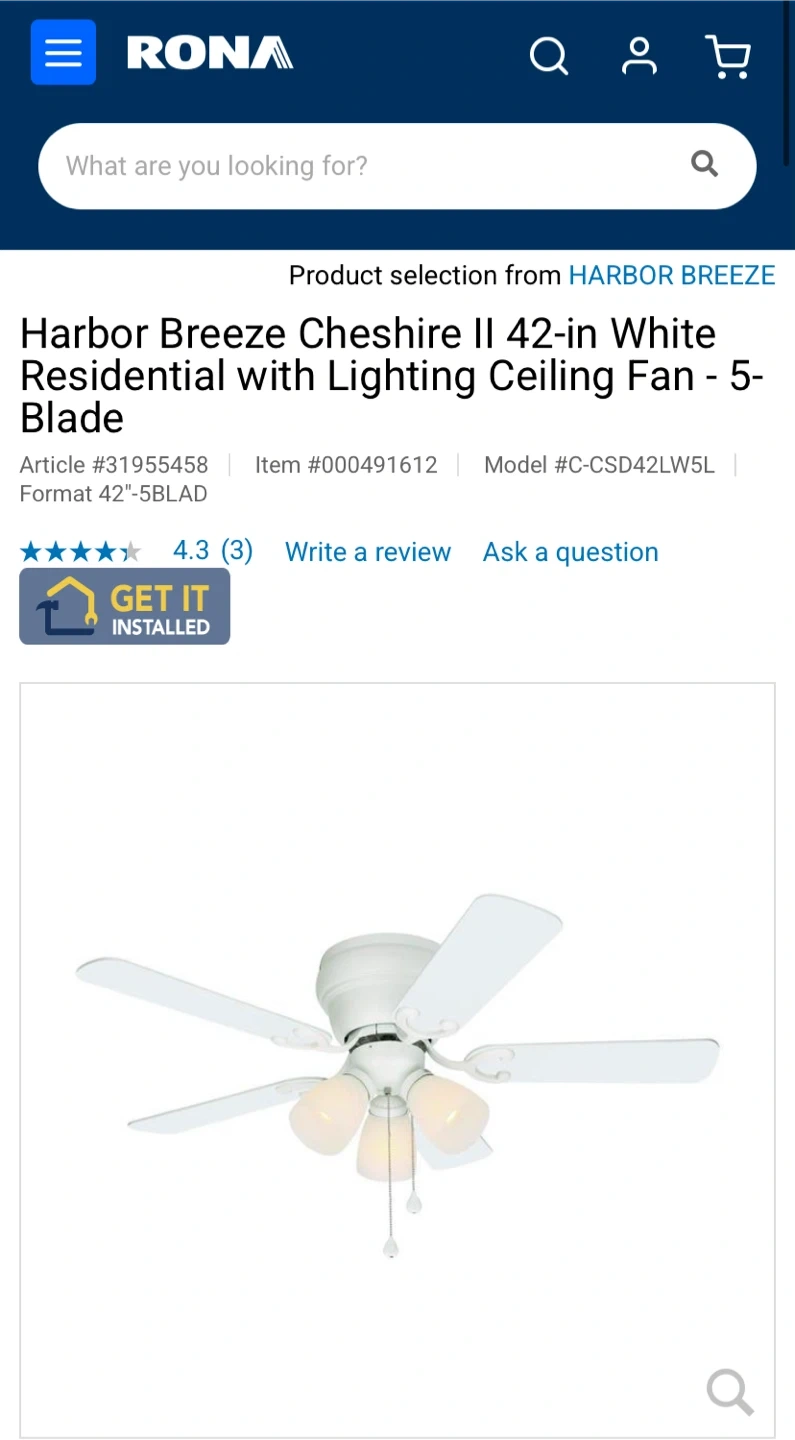This screenshot has width=795, height=1440.
Task: Open the HARBOR BREEZE brand link
Action: pyautogui.click(x=672, y=275)
